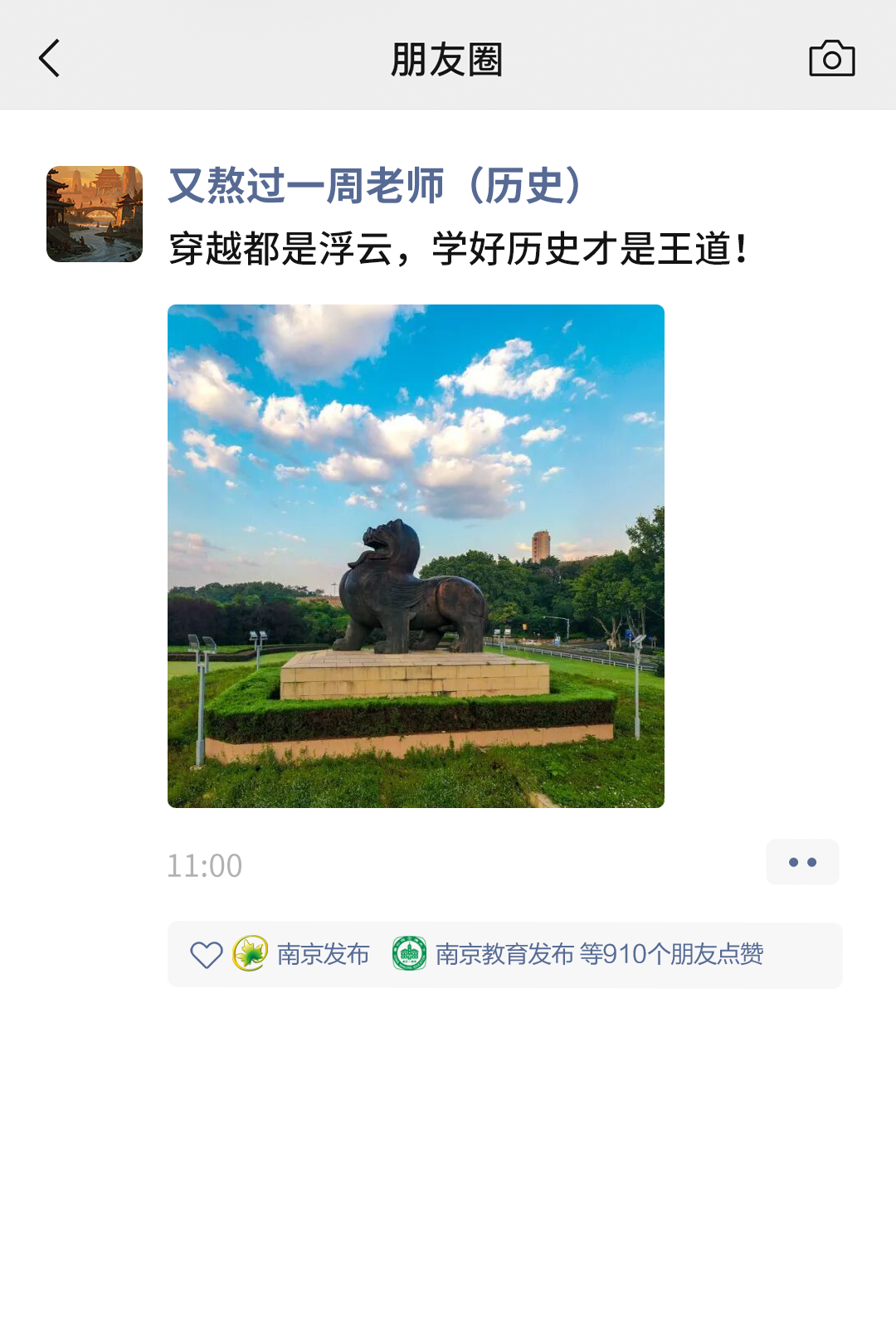Go back from Moments page
896x1344 pixels.
[x=50, y=59]
